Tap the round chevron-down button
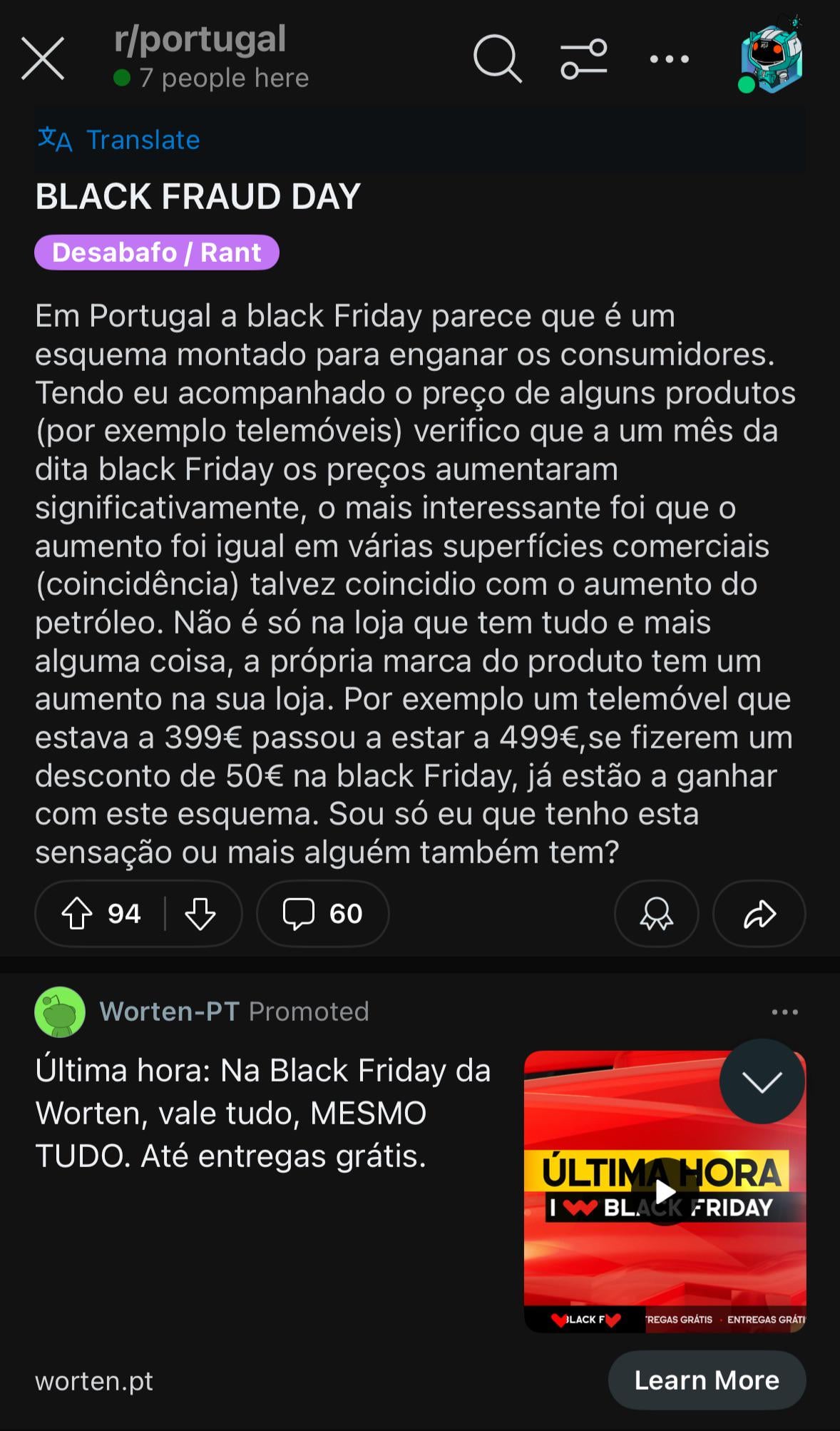The width and height of the screenshot is (840, 1431). click(x=762, y=1081)
